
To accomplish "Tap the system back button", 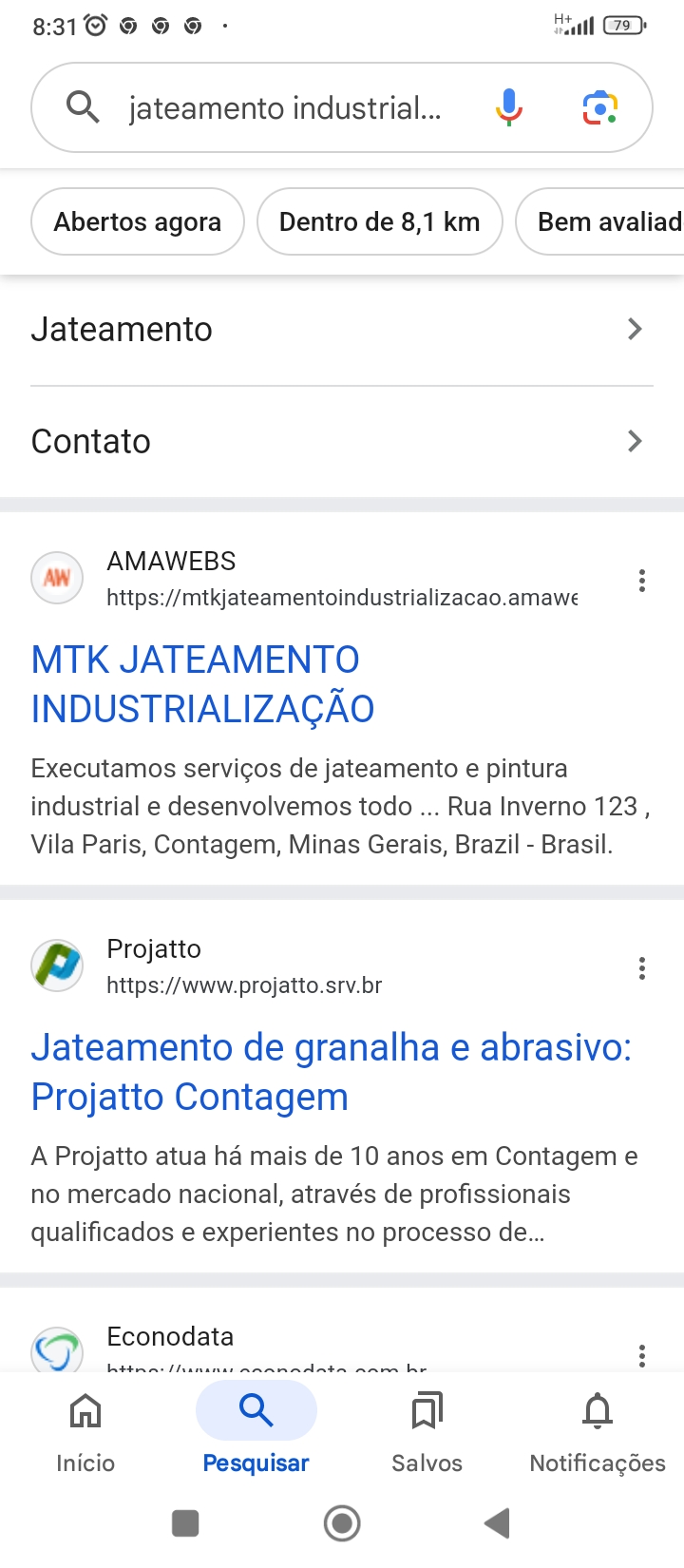I will [498, 1523].
